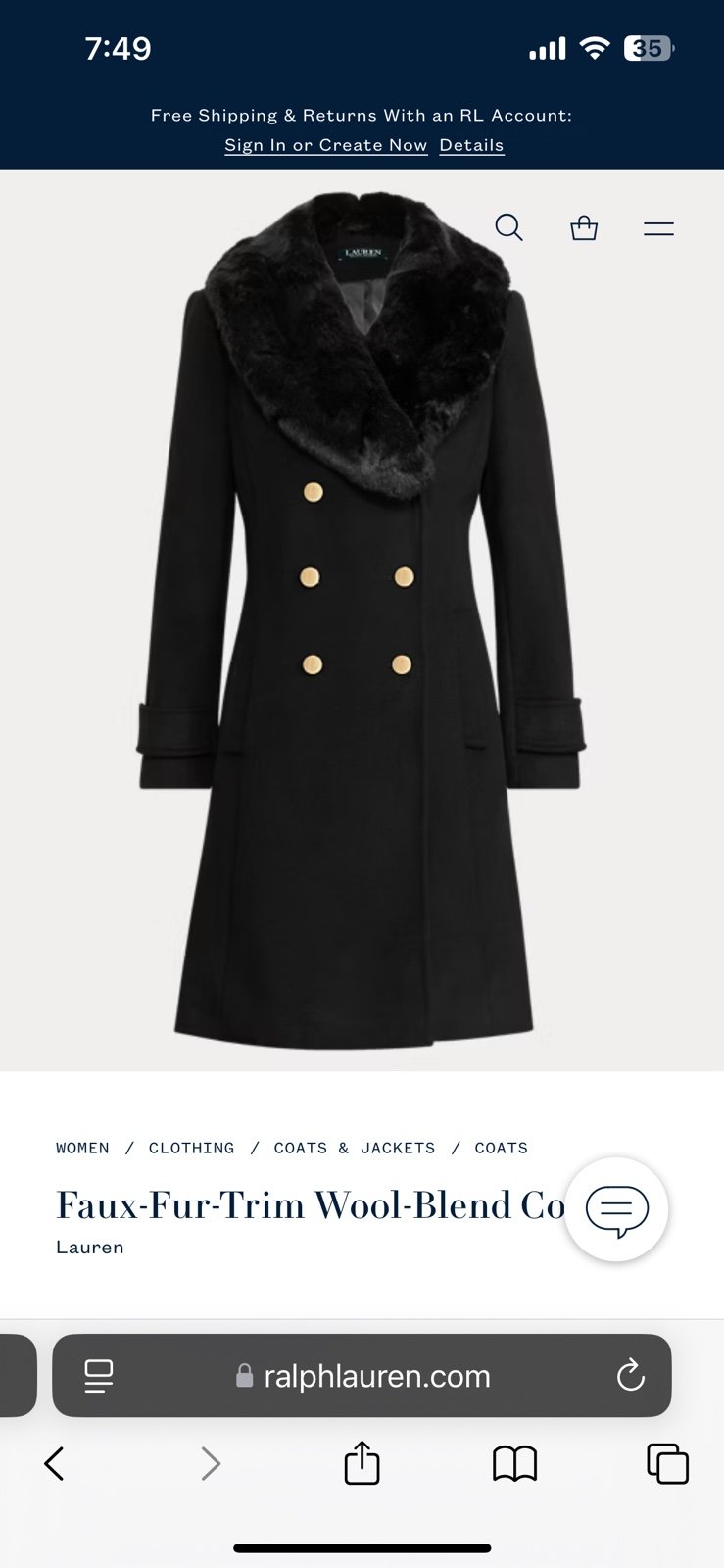Reload the page
The height and width of the screenshot is (1568, 724).
pyautogui.click(x=631, y=1375)
